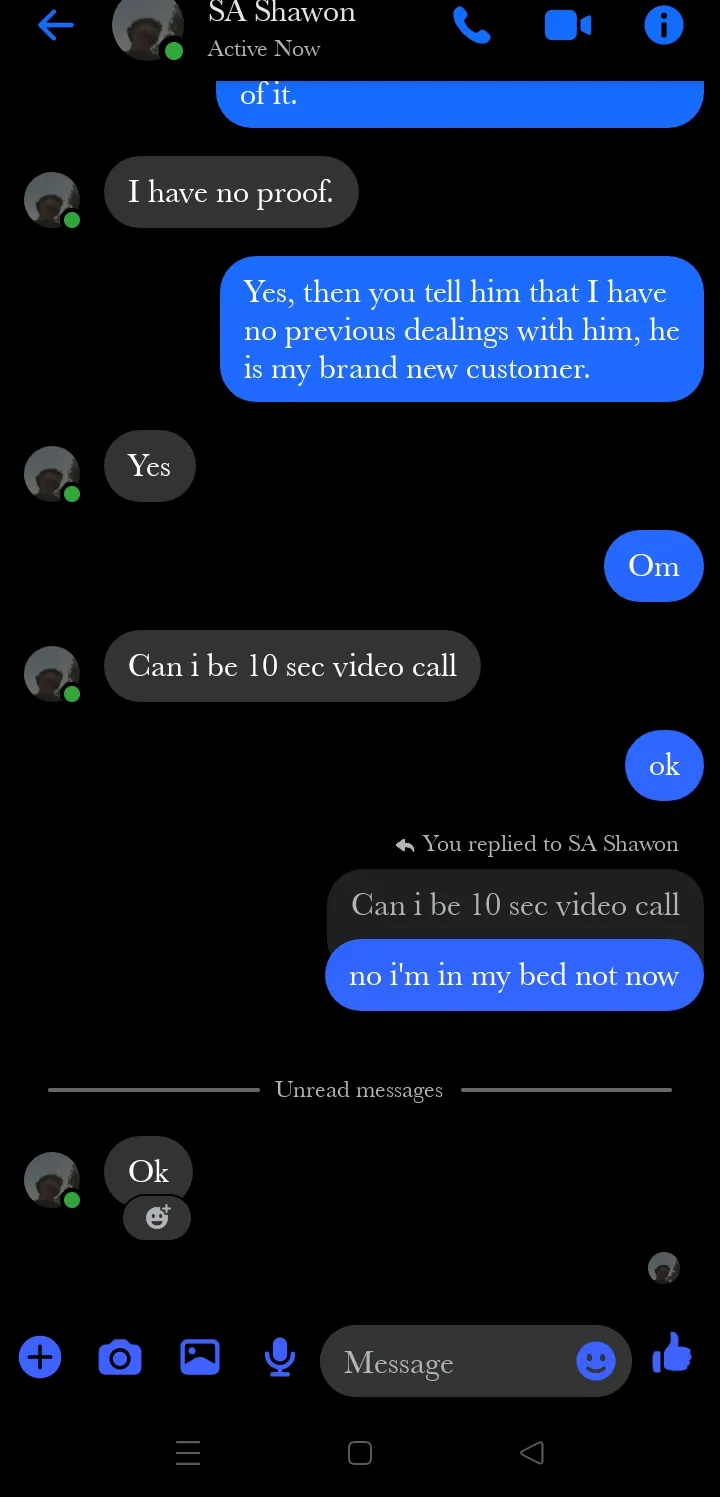Start a video call with SA Shawon
This screenshot has width=720, height=1497.
click(x=567, y=26)
